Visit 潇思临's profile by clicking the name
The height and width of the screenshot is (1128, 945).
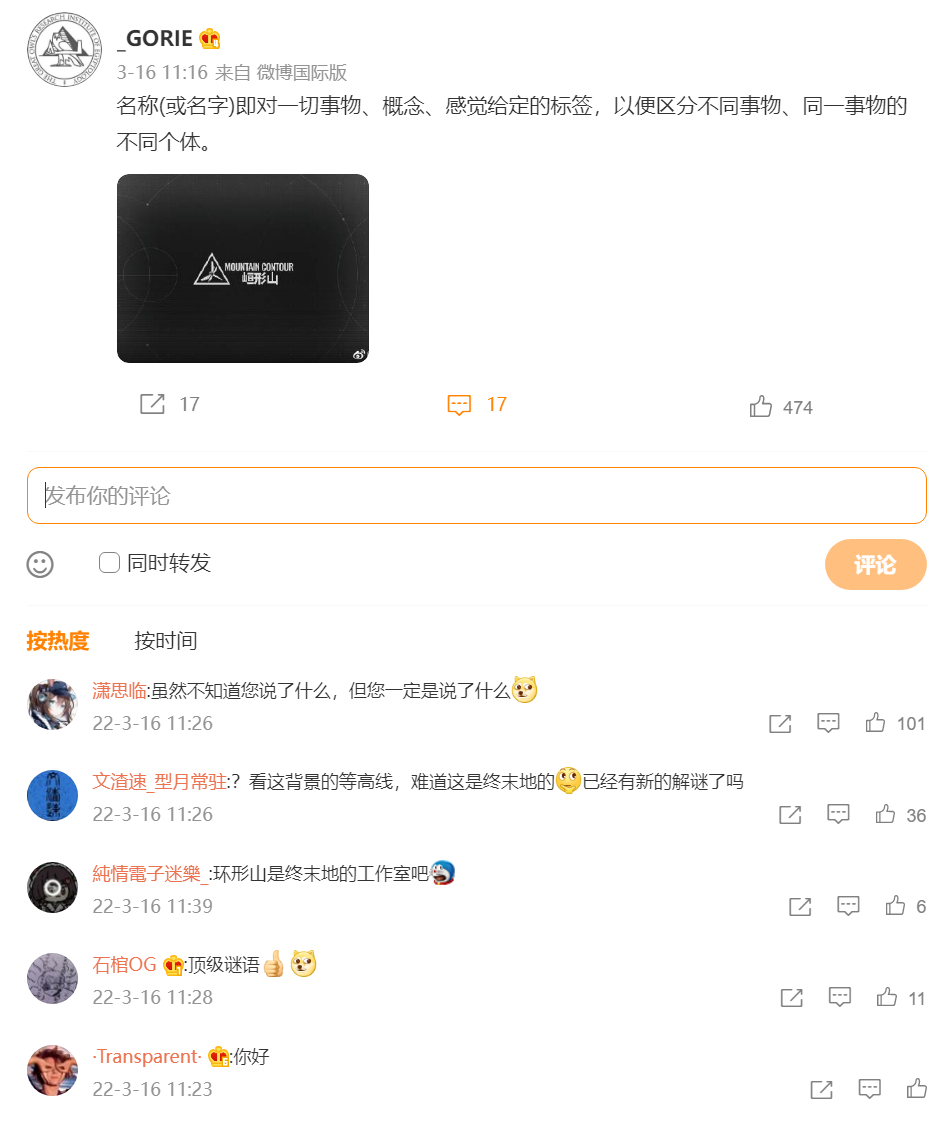pos(118,691)
